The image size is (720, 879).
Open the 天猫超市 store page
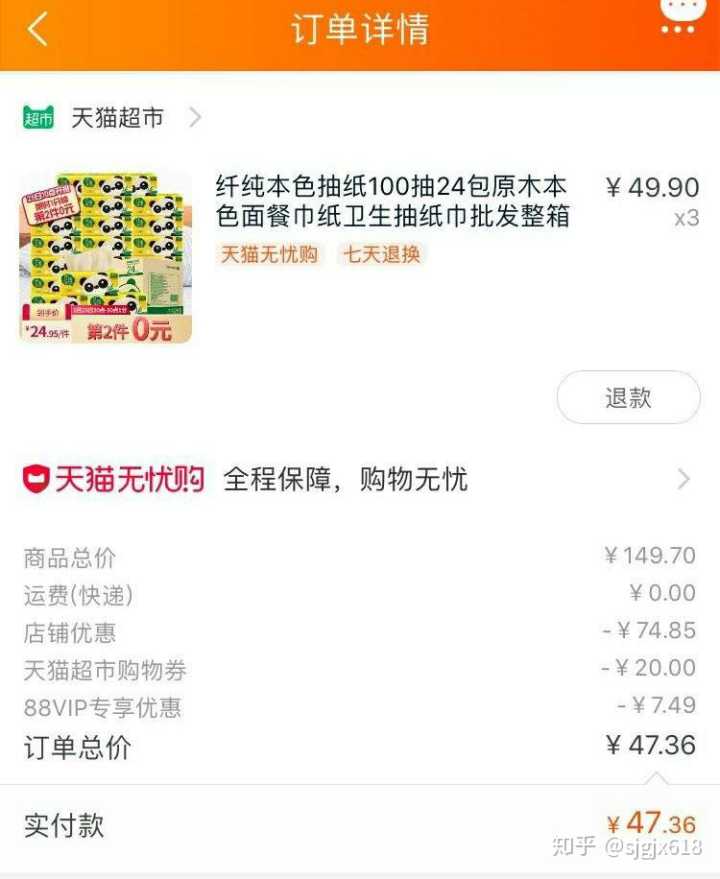[116, 118]
